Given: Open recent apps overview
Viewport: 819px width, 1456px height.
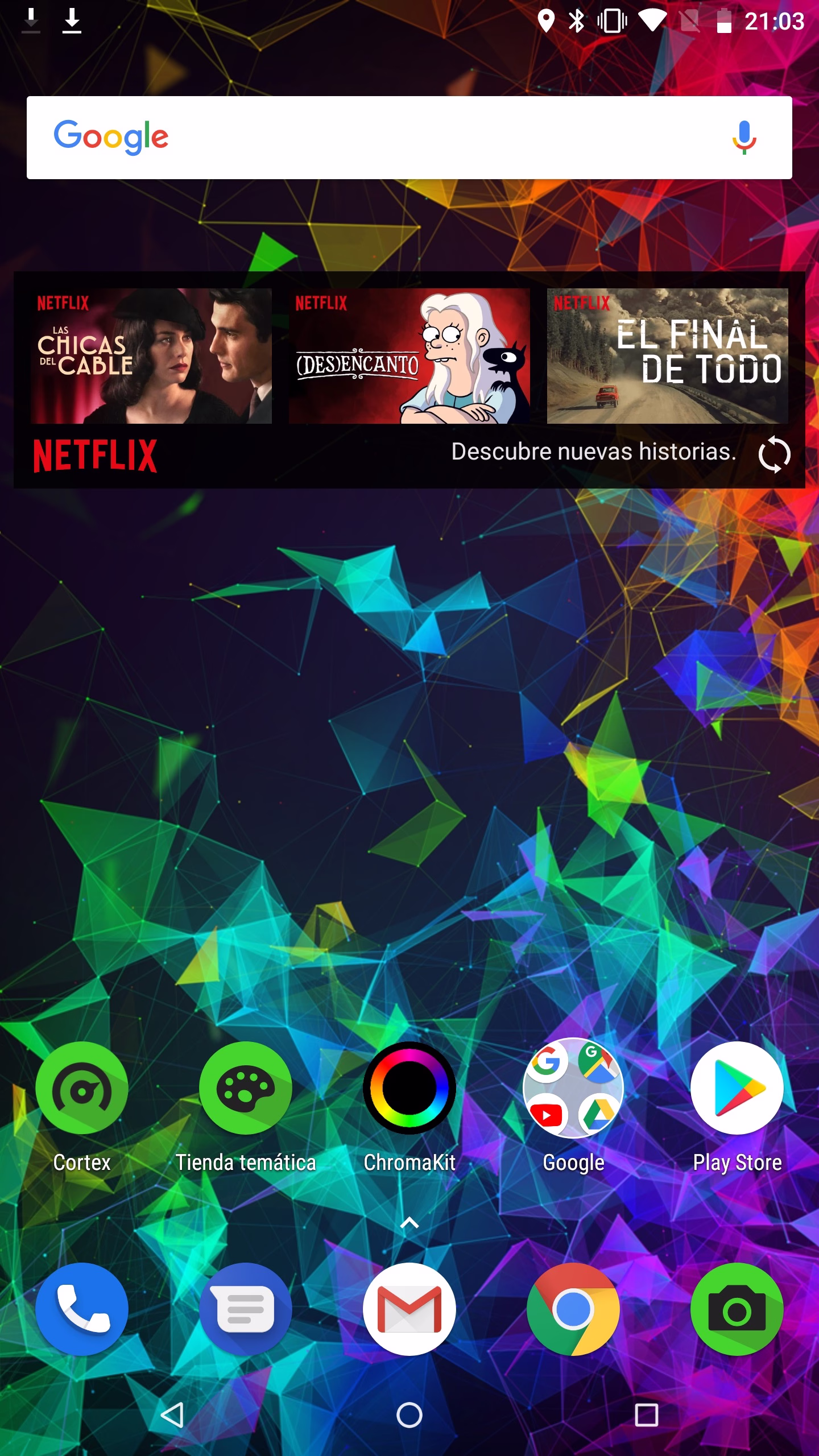Looking at the screenshot, I should pos(646,1414).
